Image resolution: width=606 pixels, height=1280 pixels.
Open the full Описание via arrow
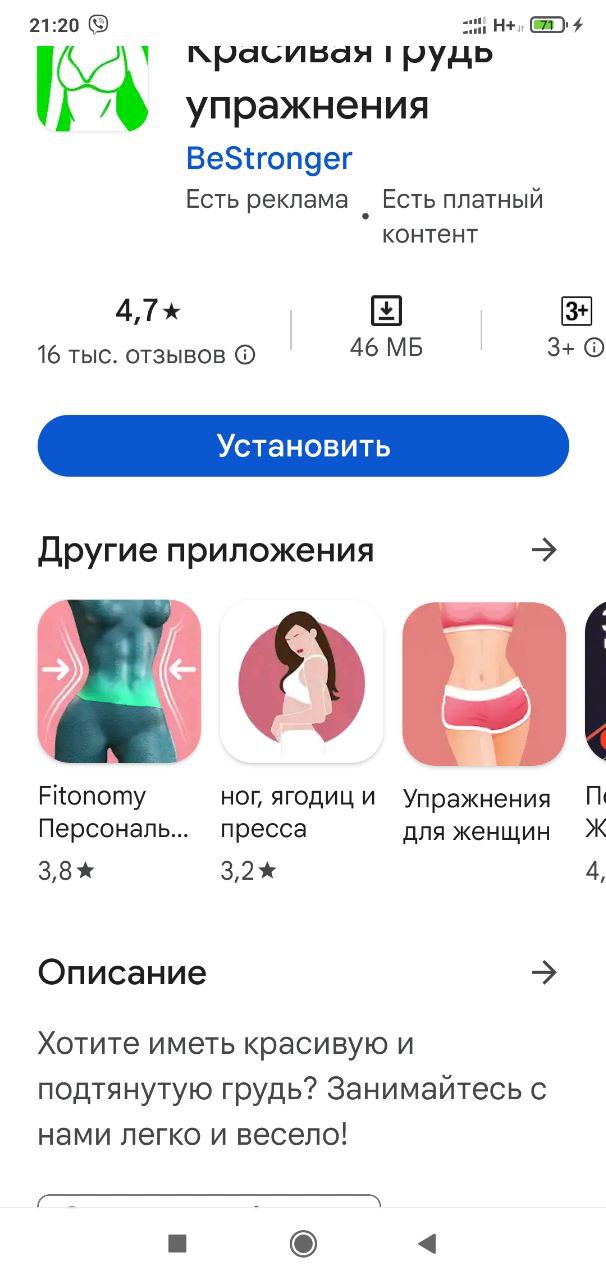544,972
